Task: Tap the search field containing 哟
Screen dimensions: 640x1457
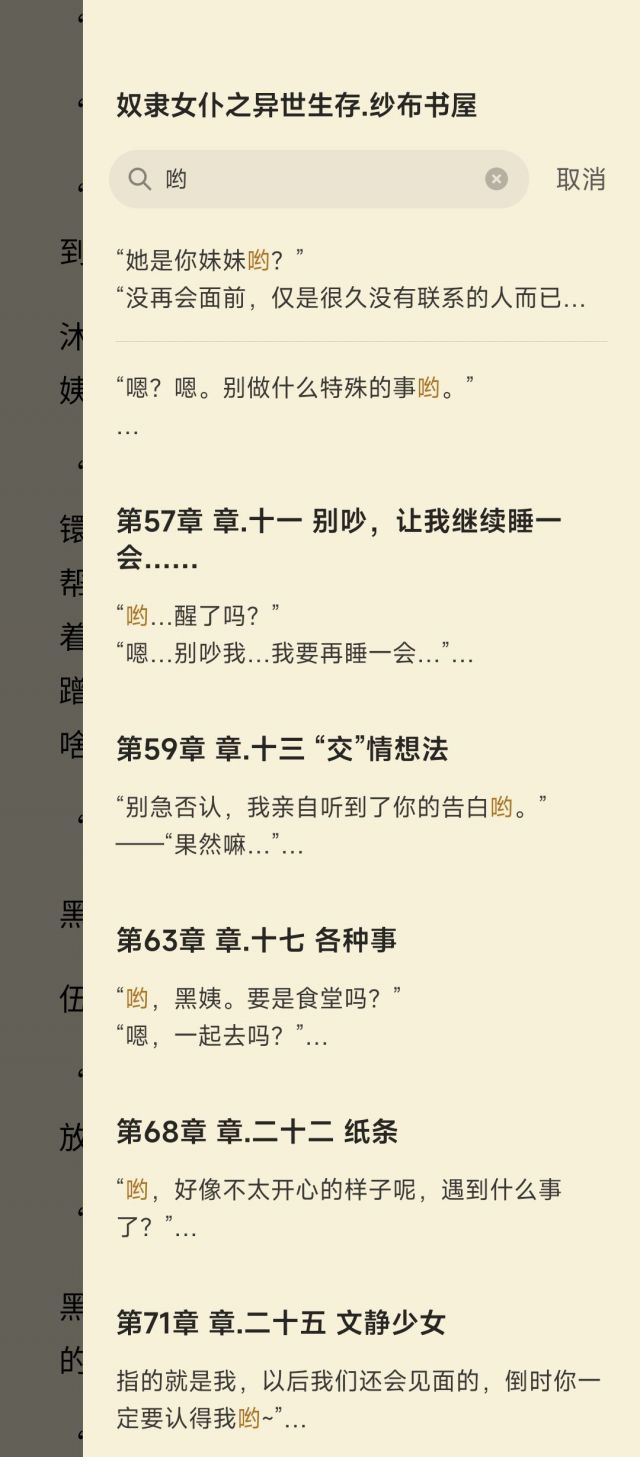Action: (x=310, y=179)
